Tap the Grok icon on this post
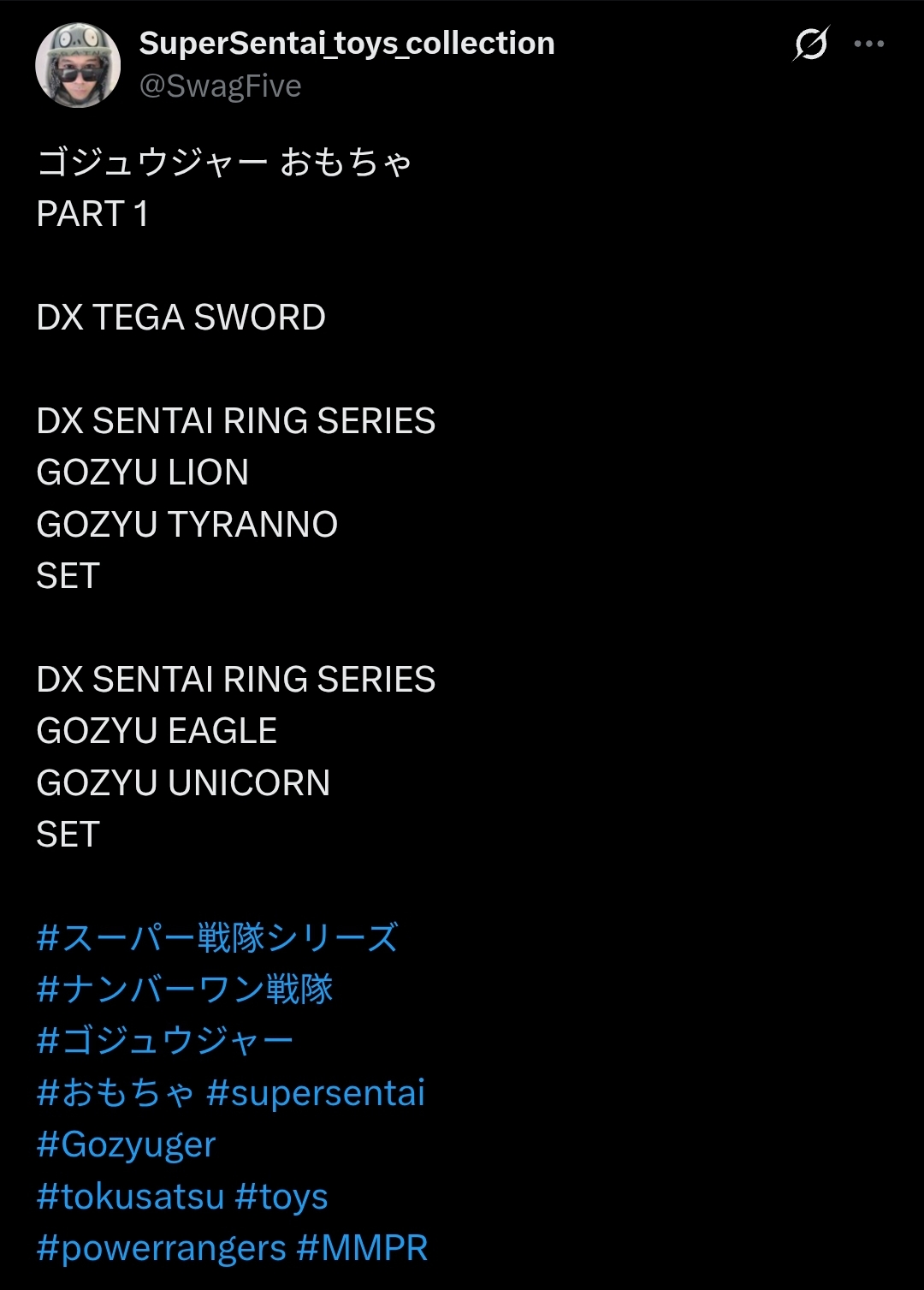The width and height of the screenshot is (924, 1290). pyautogui.click(x=810, y=44)
